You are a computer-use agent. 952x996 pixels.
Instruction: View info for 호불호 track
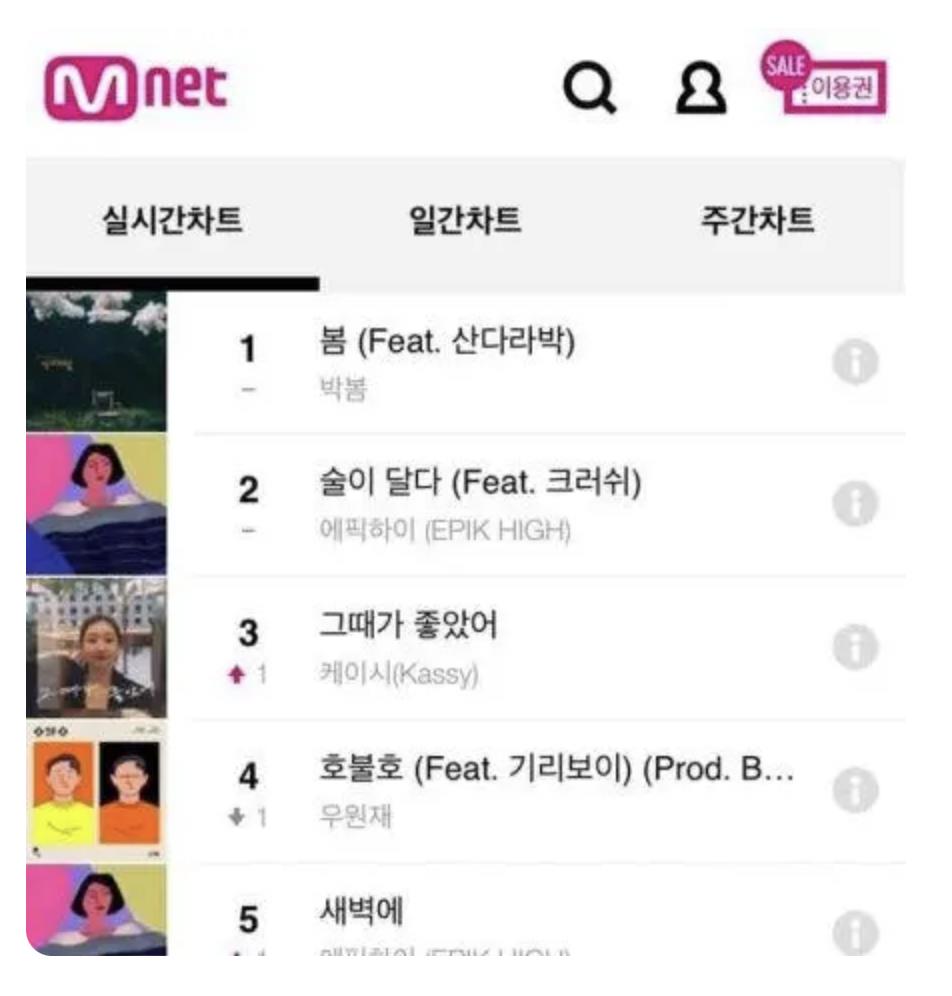coord(856,790)
